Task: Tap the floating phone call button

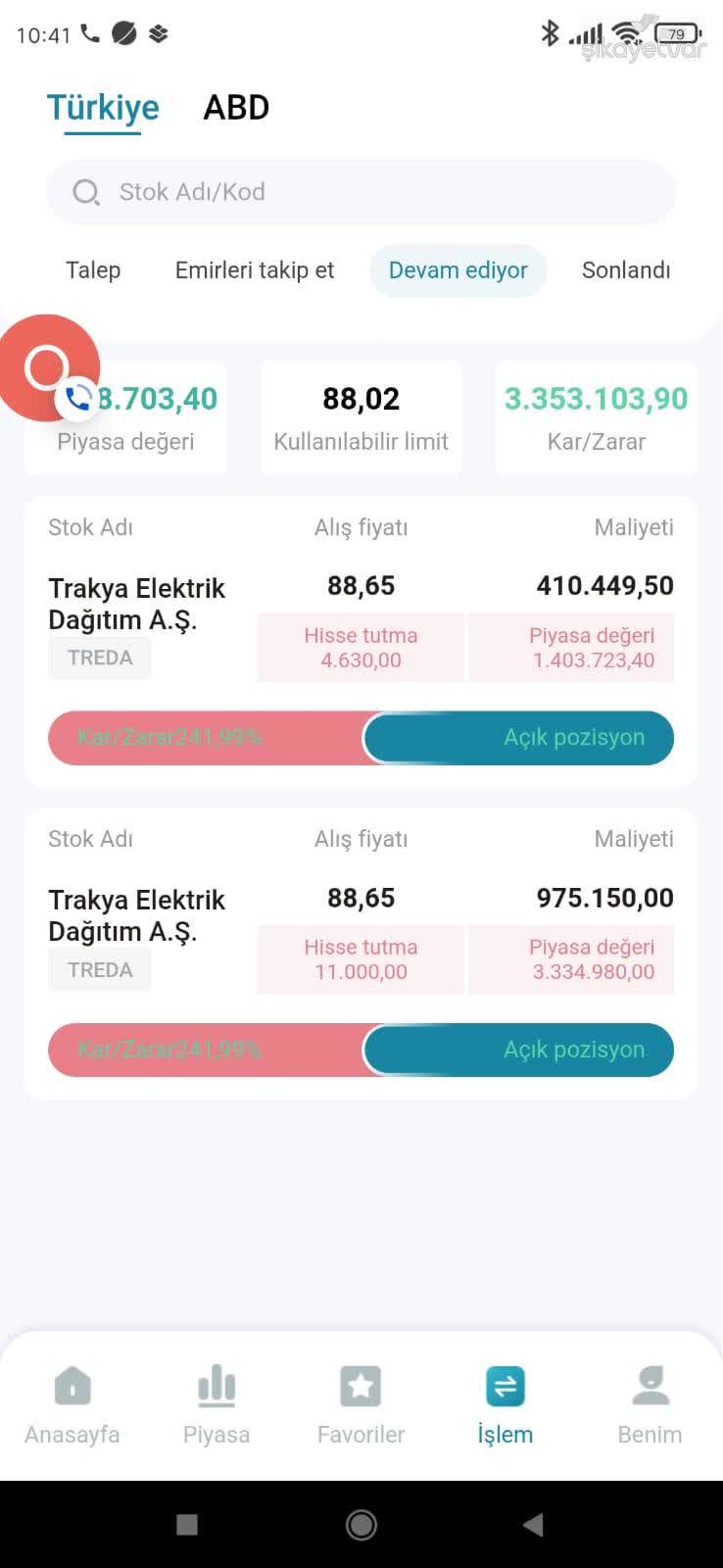Action: click(49, 369)
